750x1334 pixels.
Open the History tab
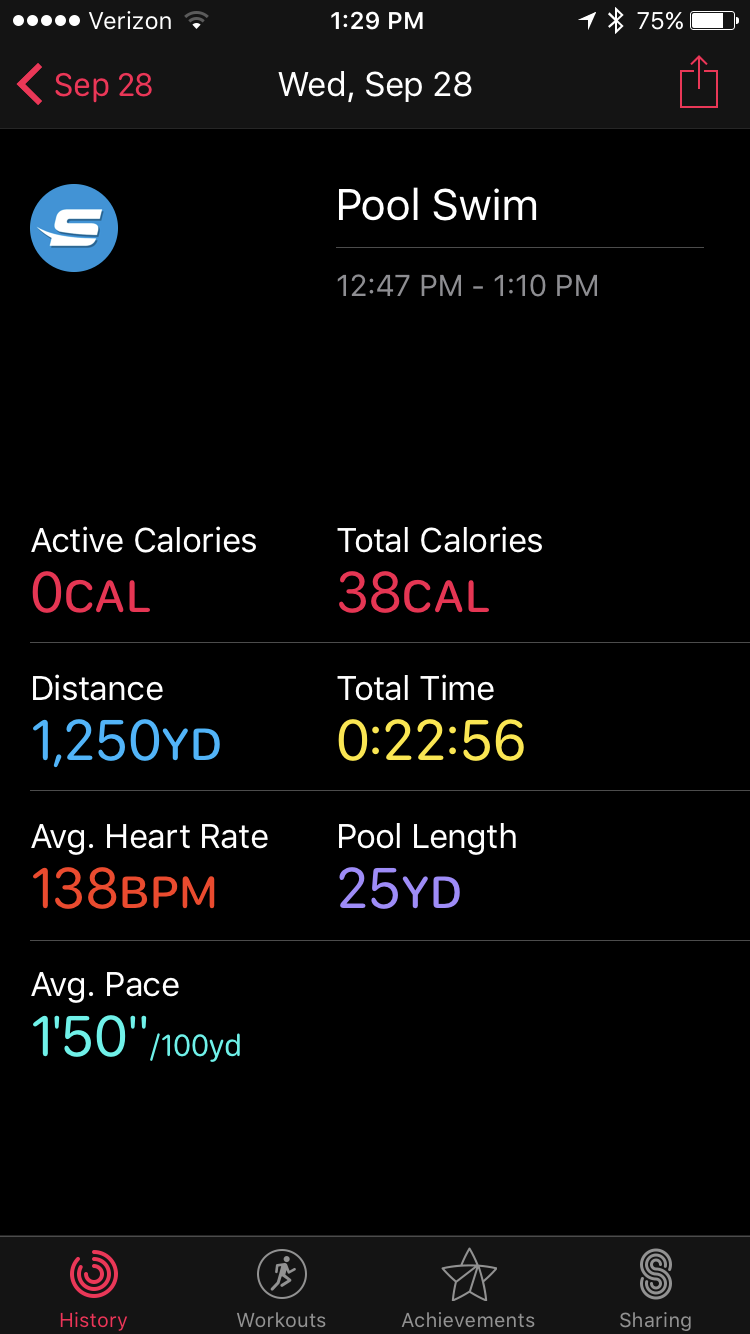(x=93, y=1290)
